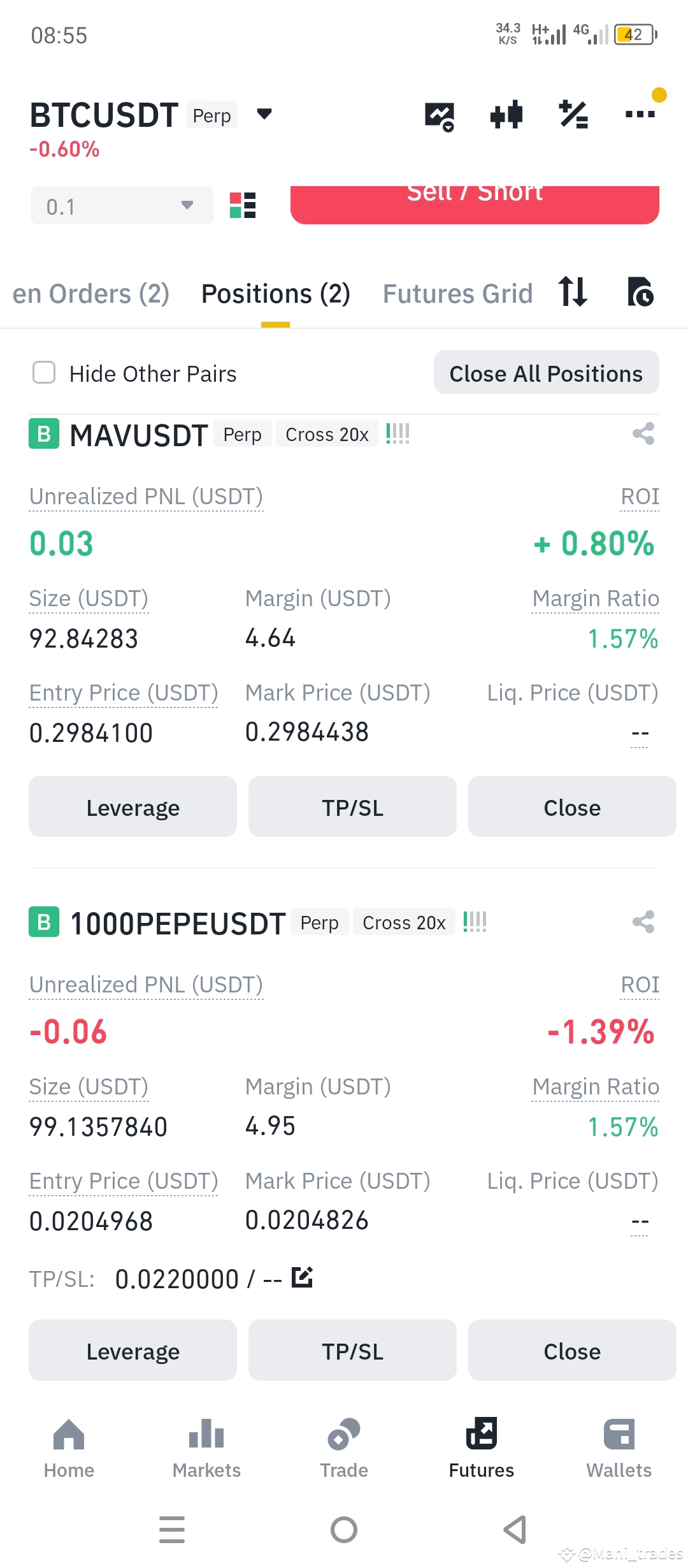Open order history via document-clock icon
The image size is (688, 1568).
[x=641, y=293]
